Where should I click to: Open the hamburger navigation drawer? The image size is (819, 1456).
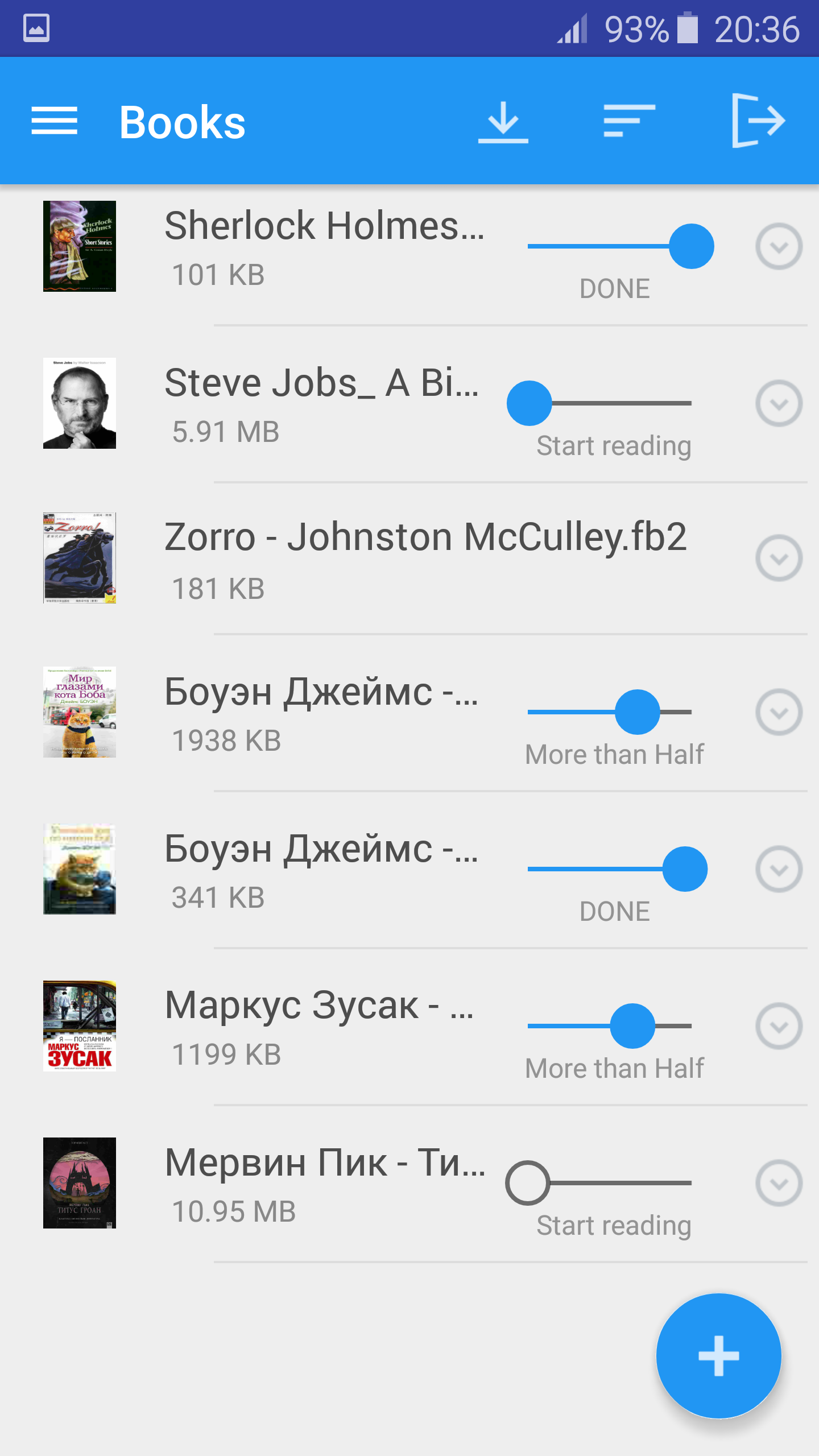click(x=54, y=121)
